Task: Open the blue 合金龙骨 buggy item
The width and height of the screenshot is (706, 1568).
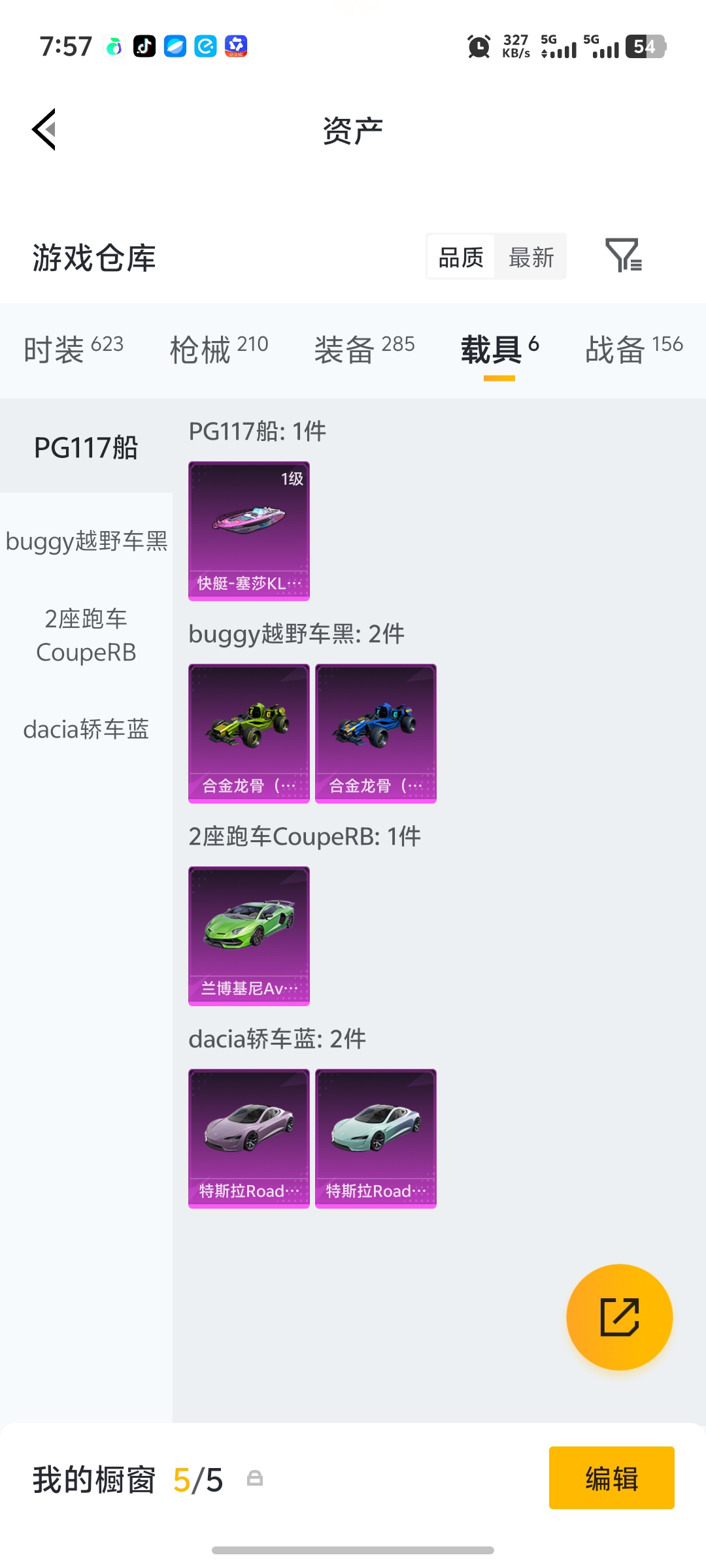Action: pyautogui.click(x=376, y=733)
